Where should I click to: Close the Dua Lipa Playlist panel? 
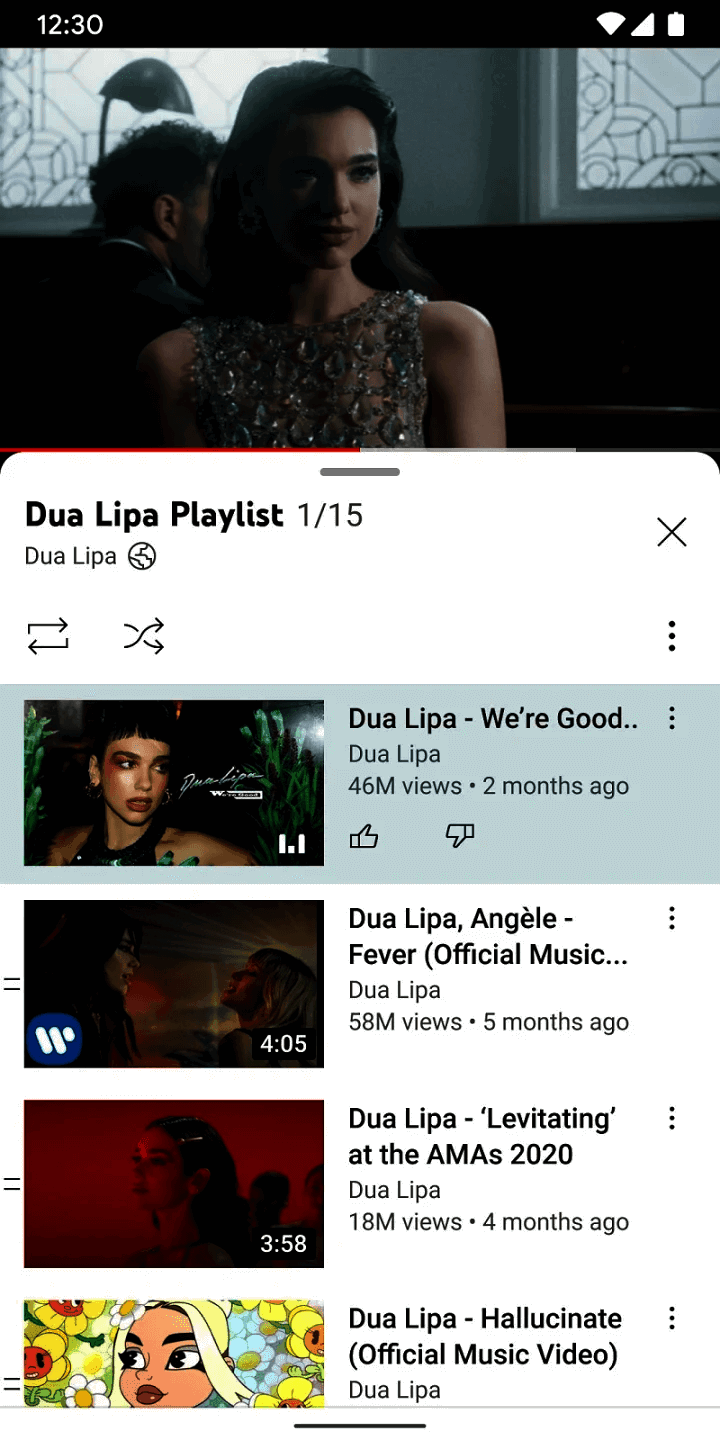[671, 532]
